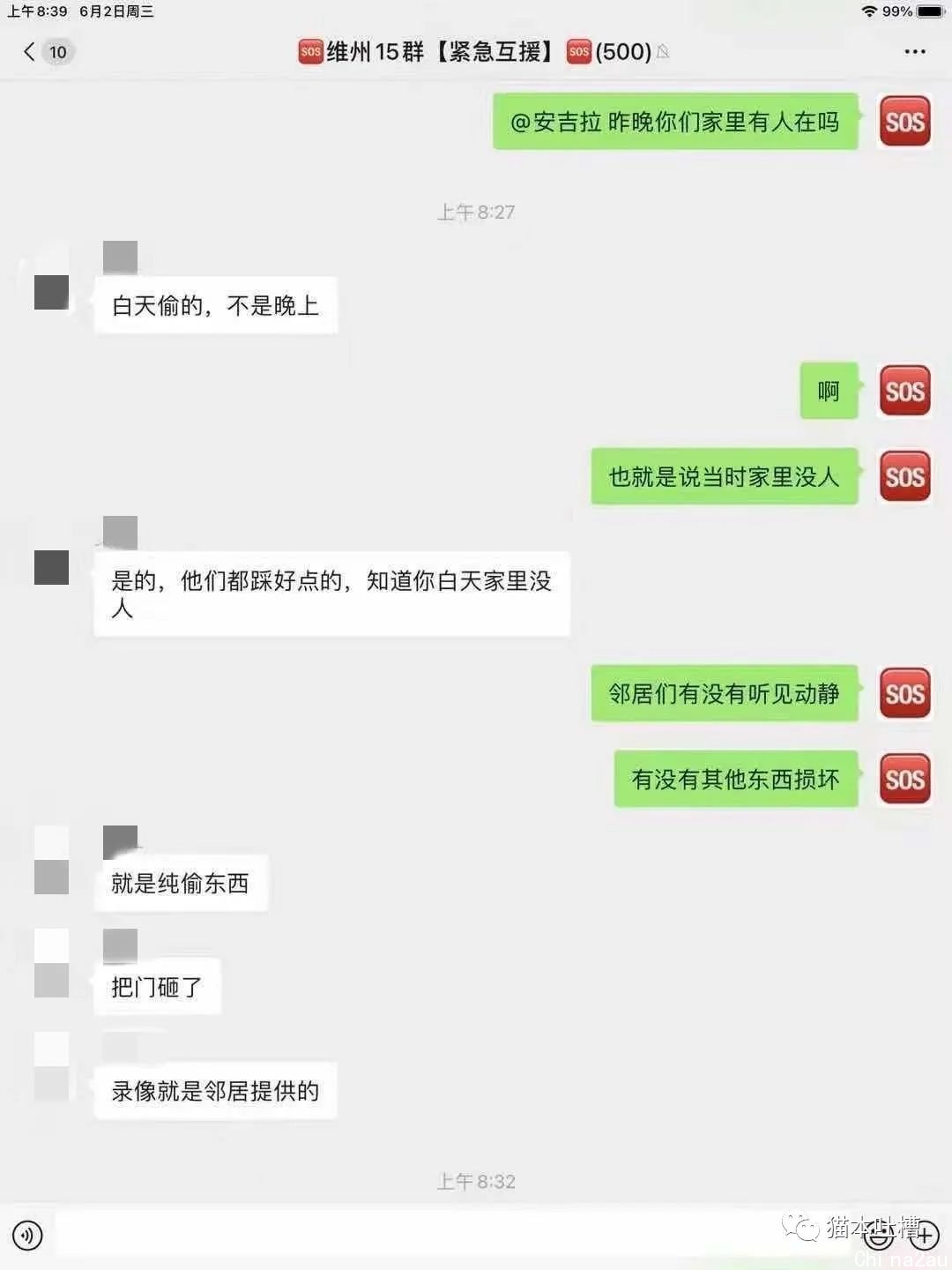Open SOS avatar beside 邻居们有没有听见动静
The width and height of the screenshot is (952, 1270).
(x=904, y=694)
